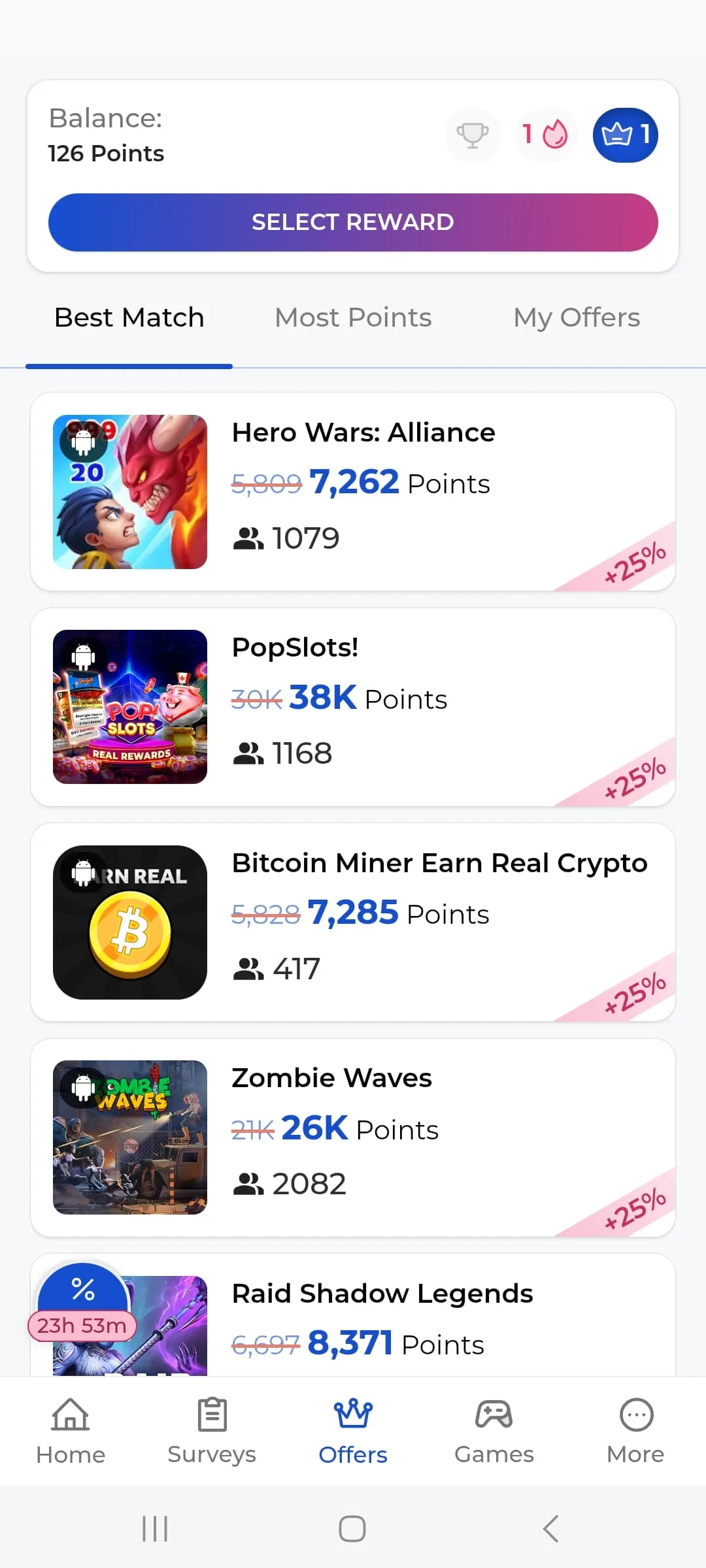
Task: Switch to the My Offers tab
Action: pos(577,318)
